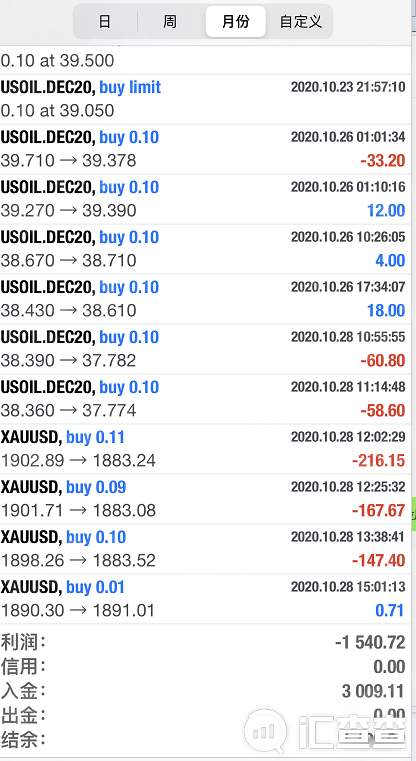Open the 自定义 custom period tab
Viewport: 416px width, 761px height.
pyautogui.click(x=300, y=21)
